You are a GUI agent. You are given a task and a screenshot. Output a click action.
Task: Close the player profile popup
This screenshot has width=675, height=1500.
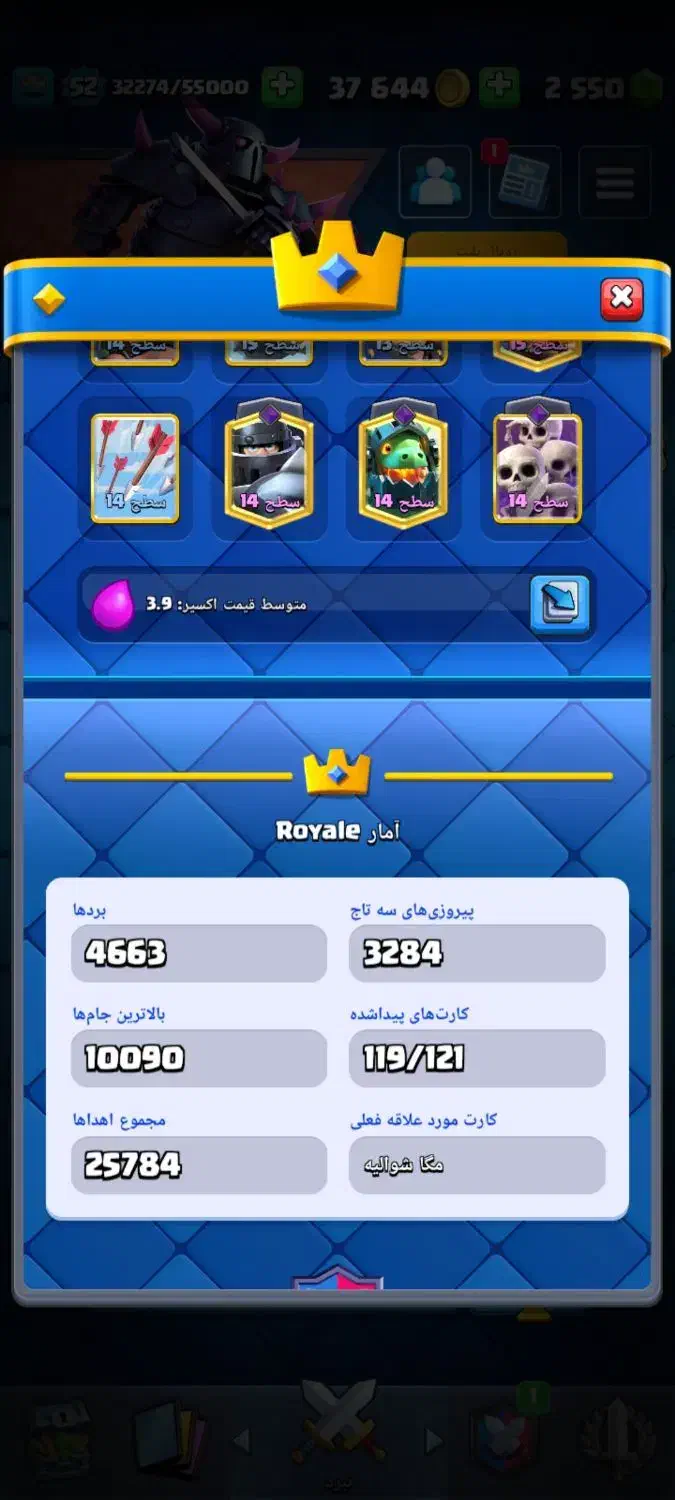pyautogui.click(x=621, y=297)
